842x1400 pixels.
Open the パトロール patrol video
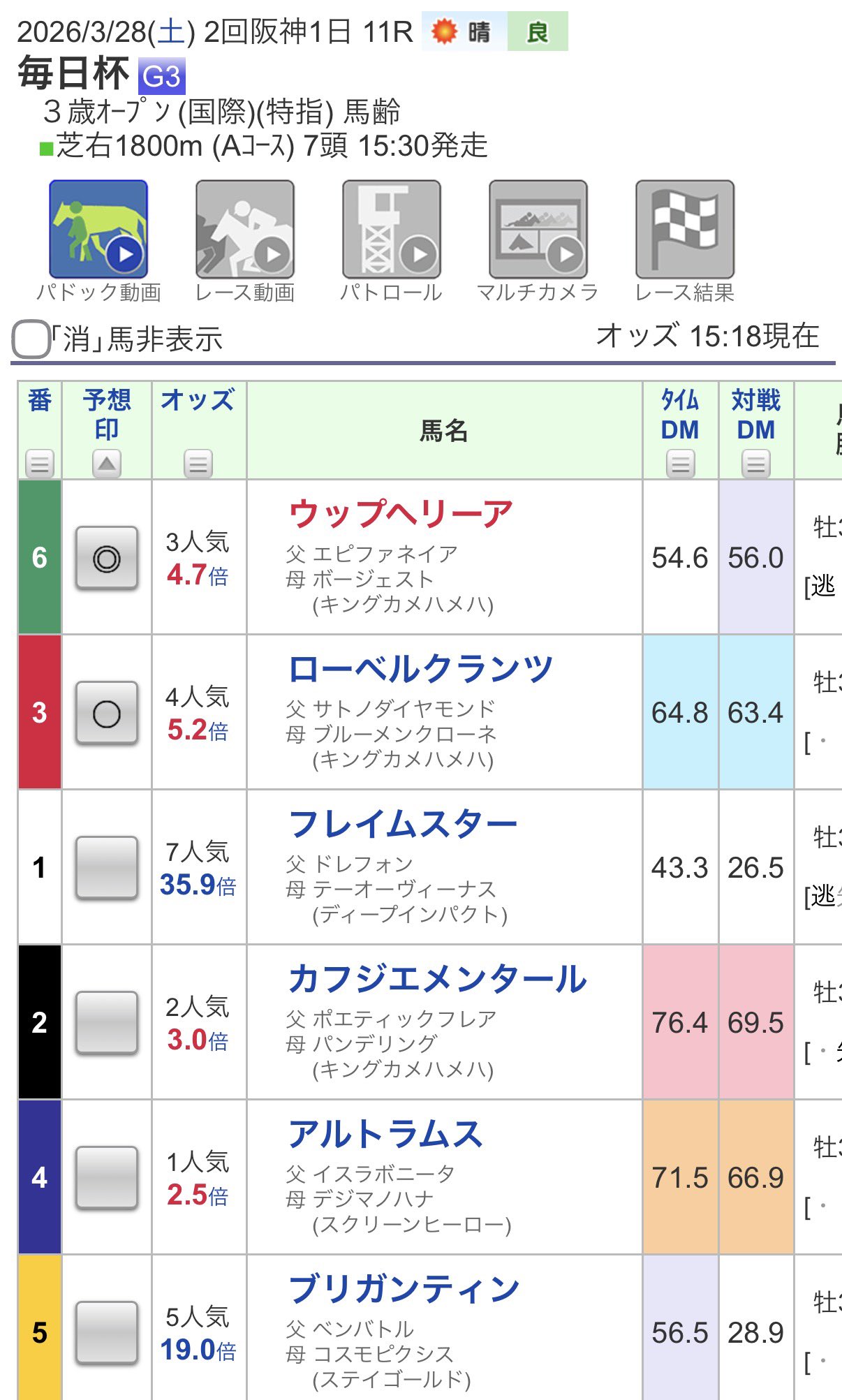pyautogui.click(x=392, y=230)
